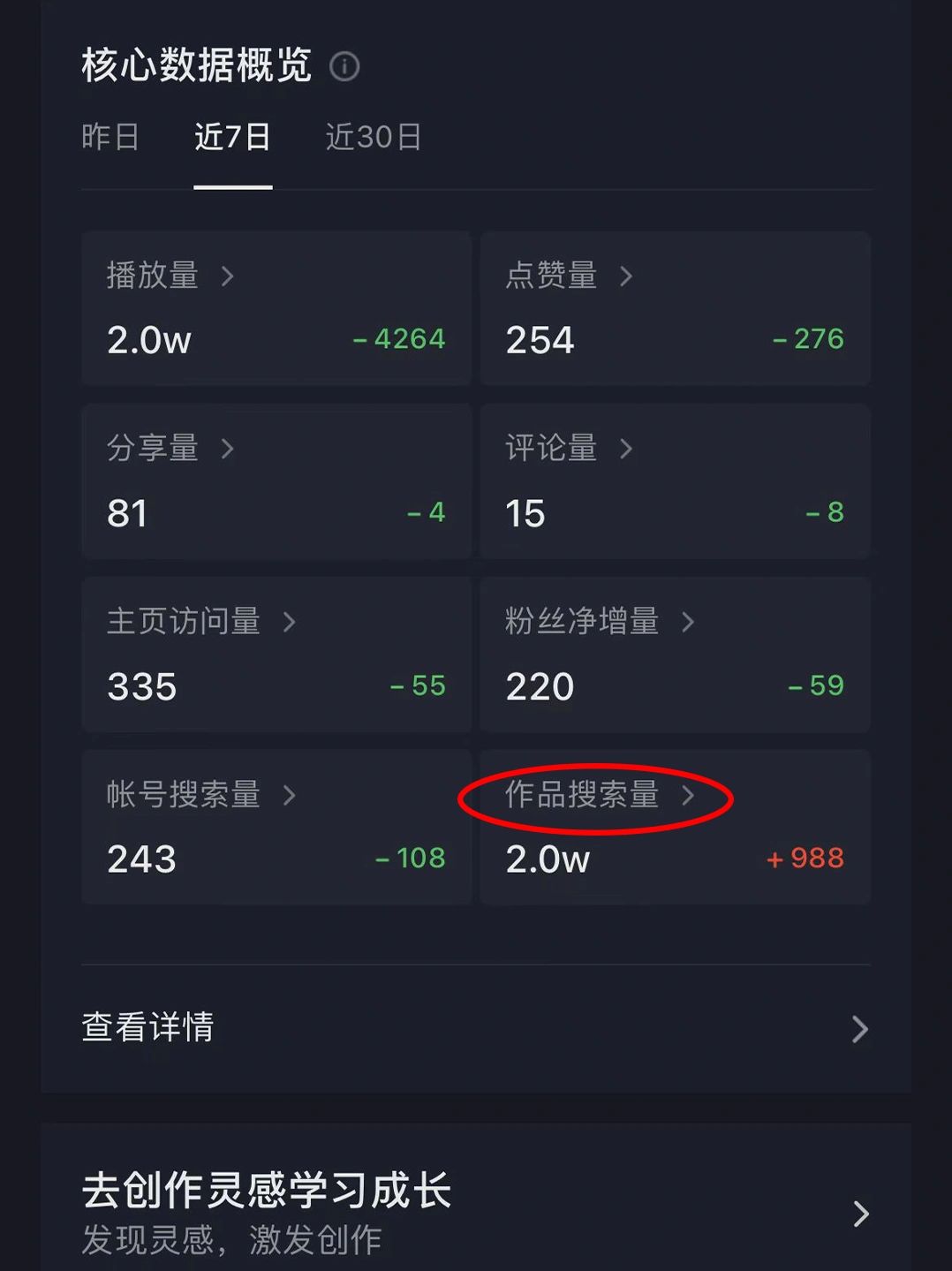Expand details via 查看详情 chevron
This screenshot has width=952, height=1271.
858,1029
